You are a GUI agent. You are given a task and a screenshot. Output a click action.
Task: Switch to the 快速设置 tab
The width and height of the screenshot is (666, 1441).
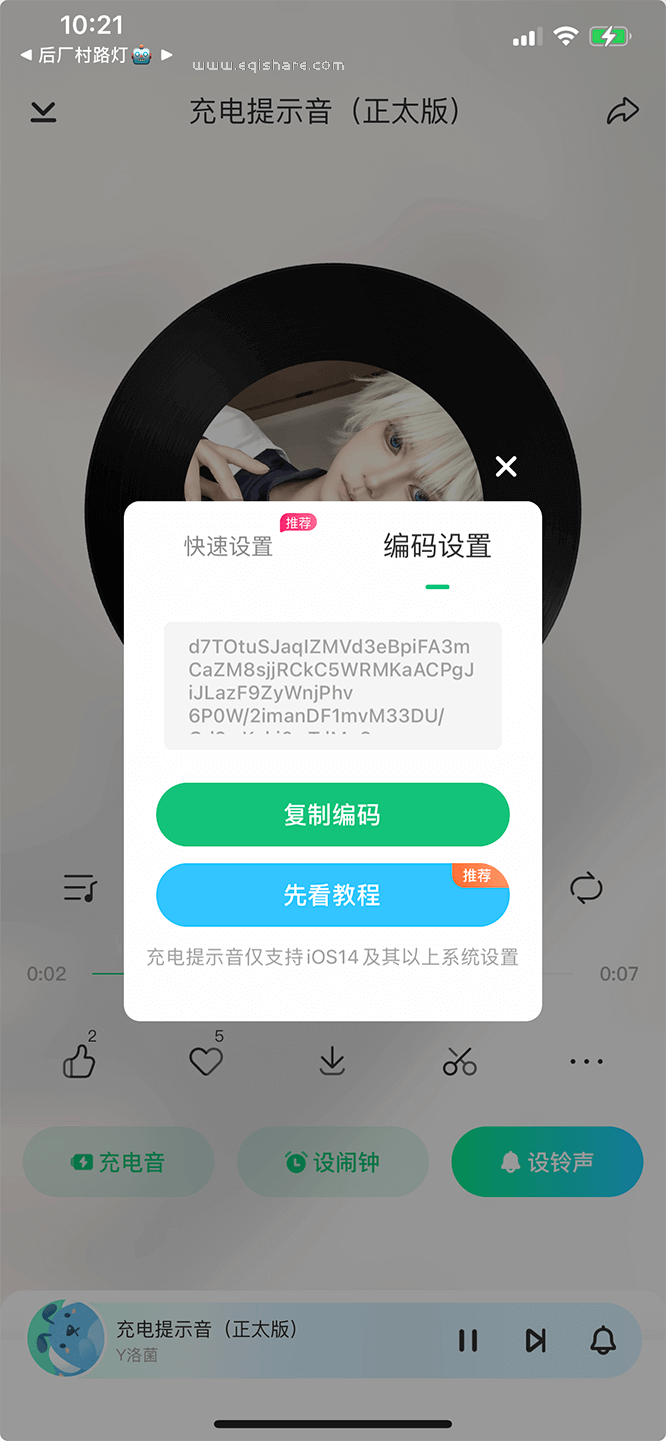click(229, 546)
